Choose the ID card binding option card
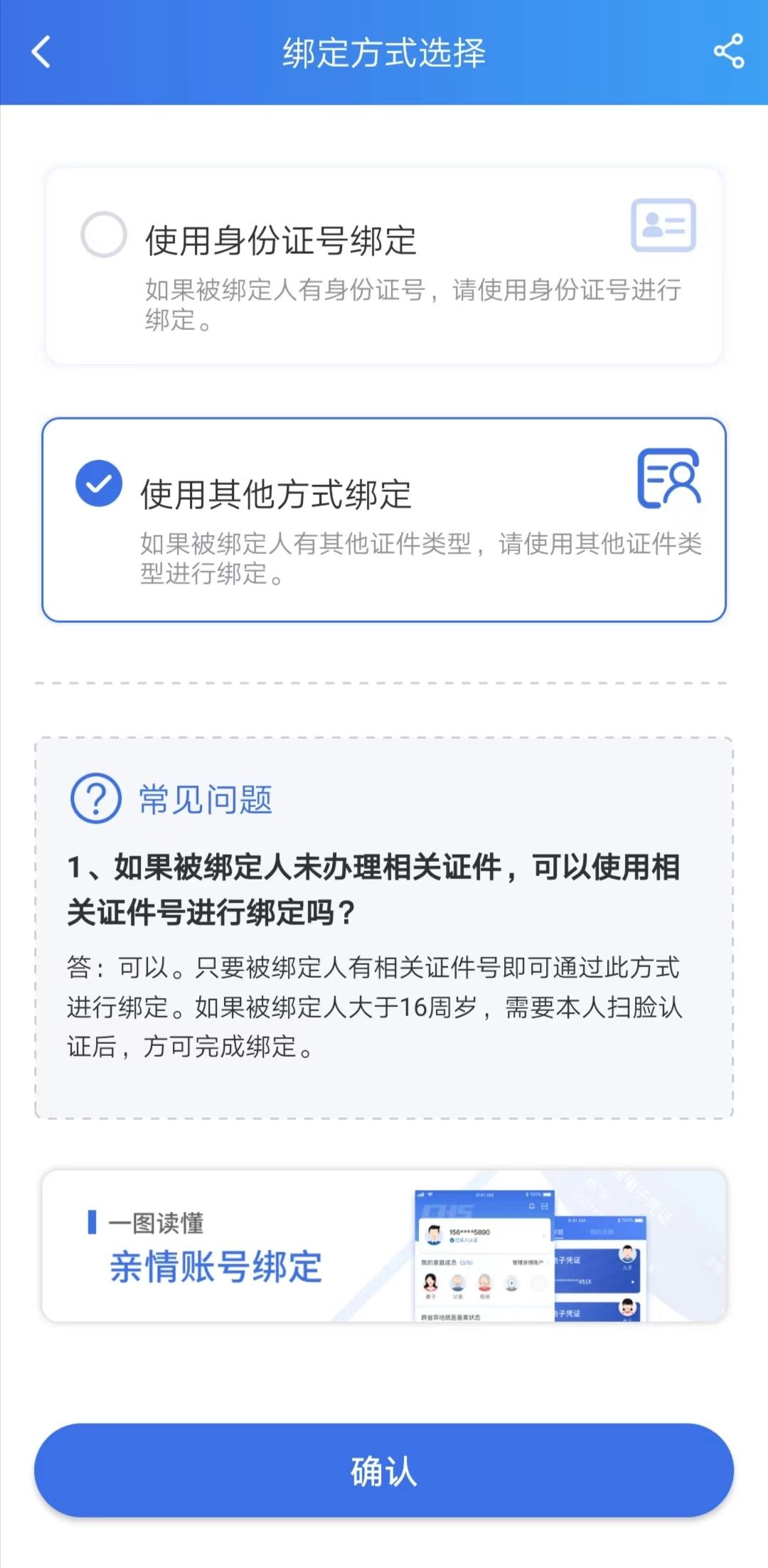 pos(384,263)
